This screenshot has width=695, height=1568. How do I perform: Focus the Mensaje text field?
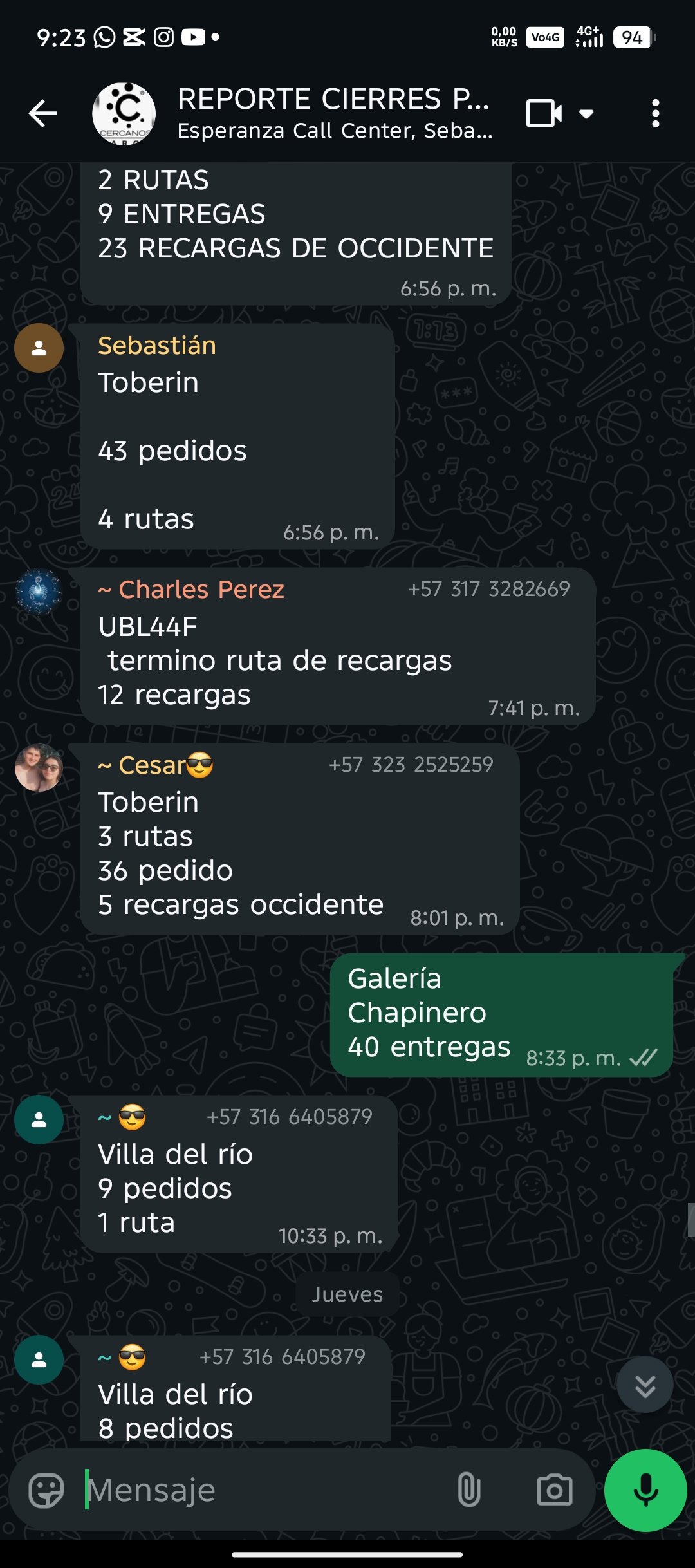tap(257, 1490)
